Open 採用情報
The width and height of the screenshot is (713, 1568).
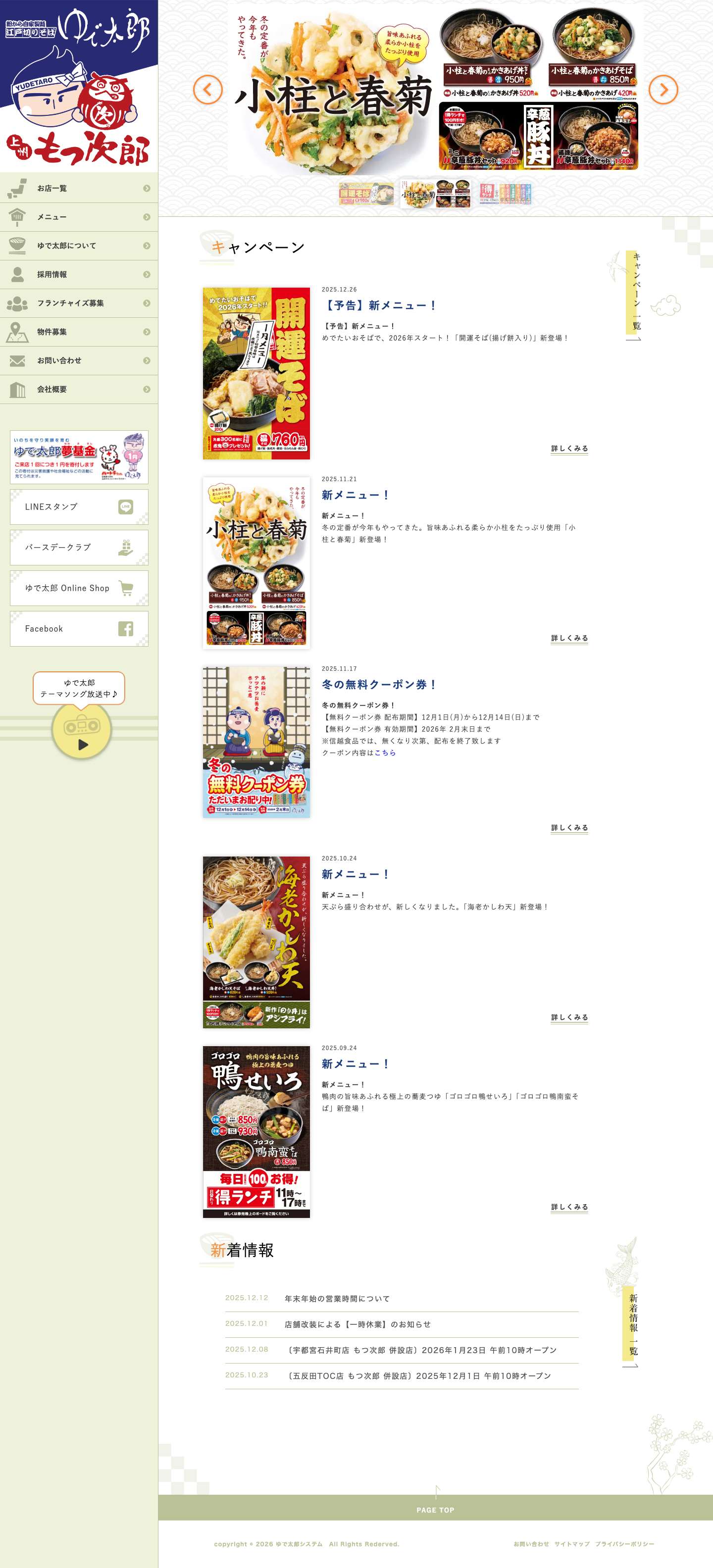[79, 274]
